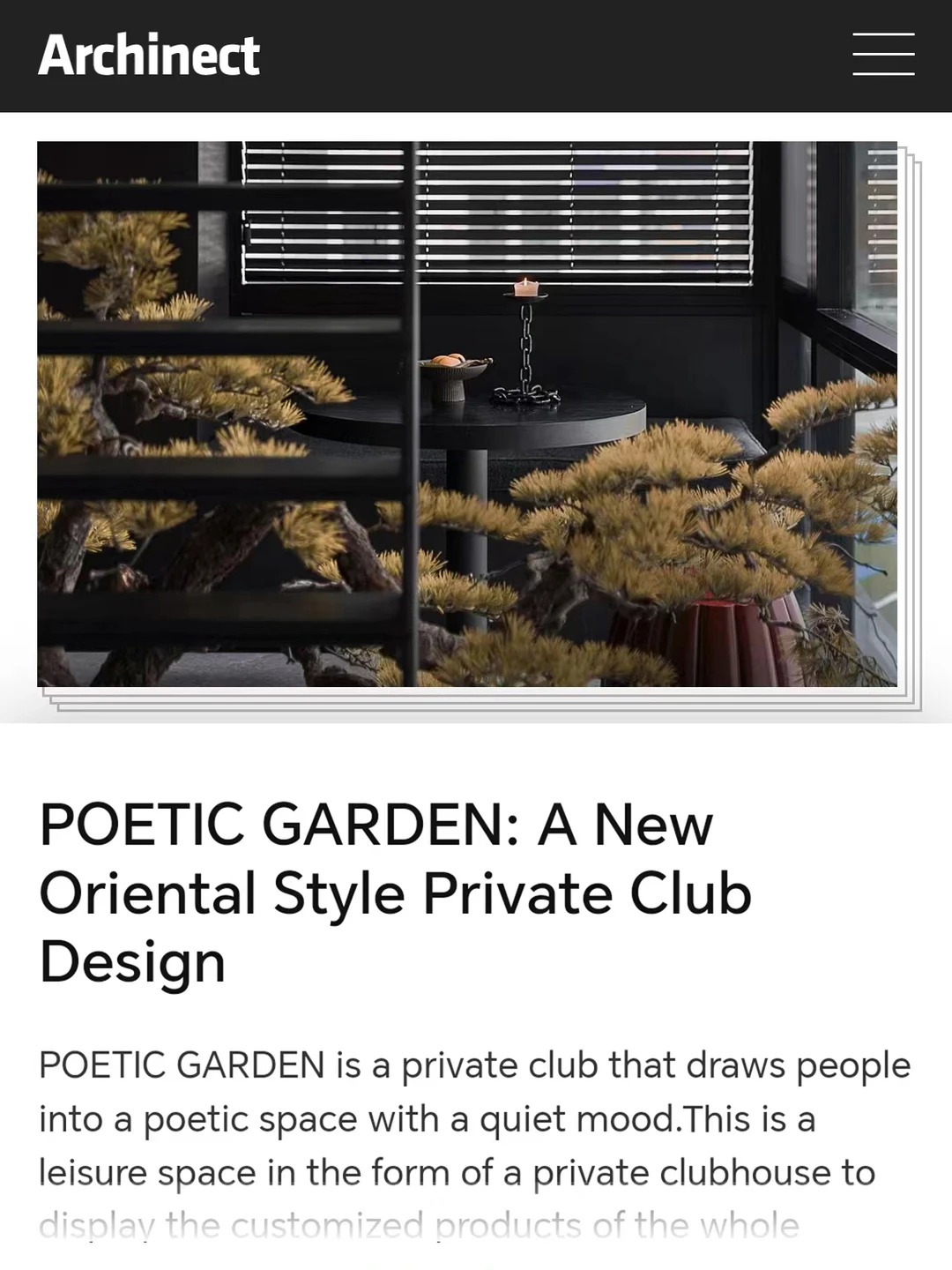Go to the Archinect homepage via the logo
This screenshot has height=1270, width=952.
(x=149, y=56)
